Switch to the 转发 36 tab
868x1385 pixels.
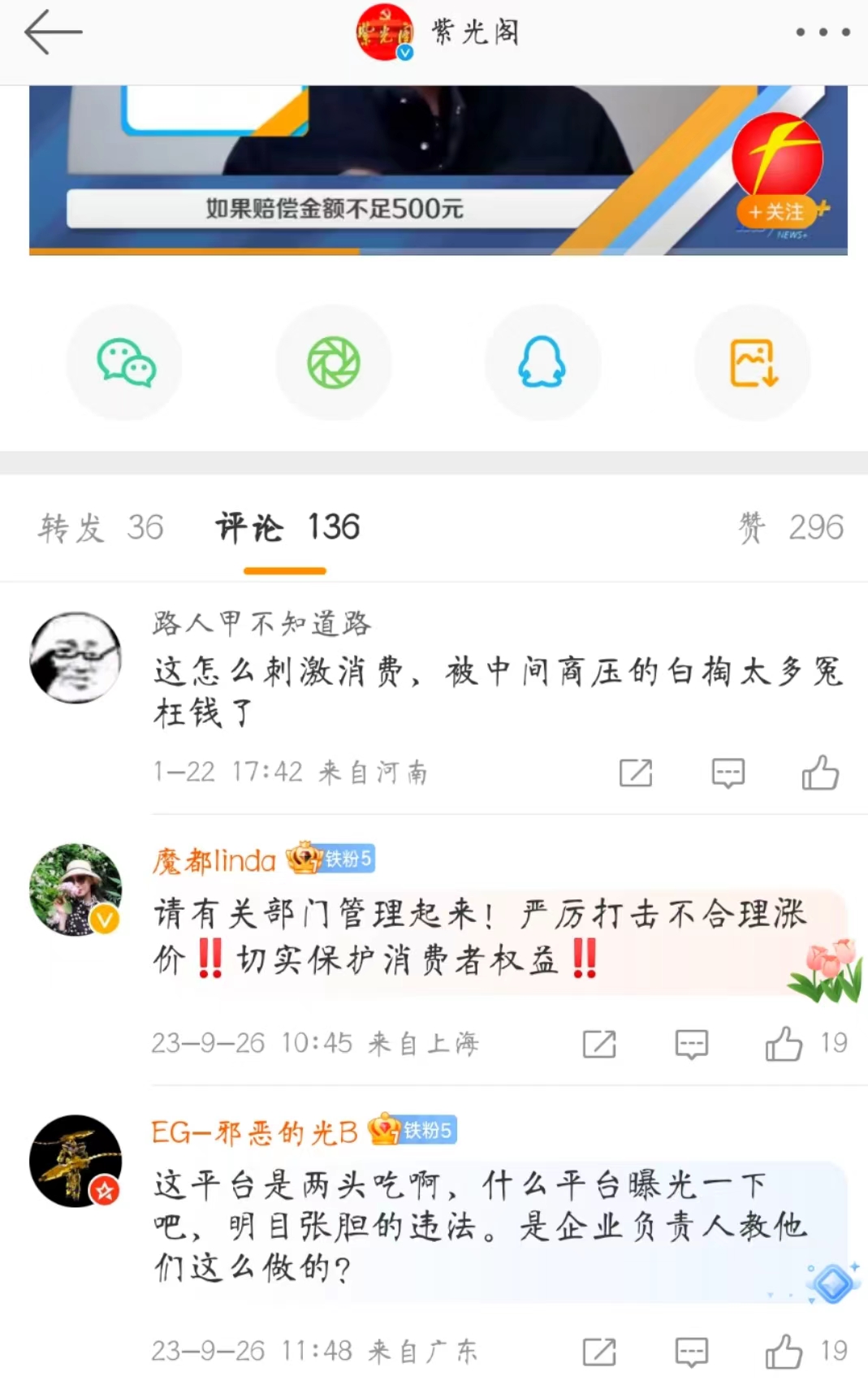point(101,527)
